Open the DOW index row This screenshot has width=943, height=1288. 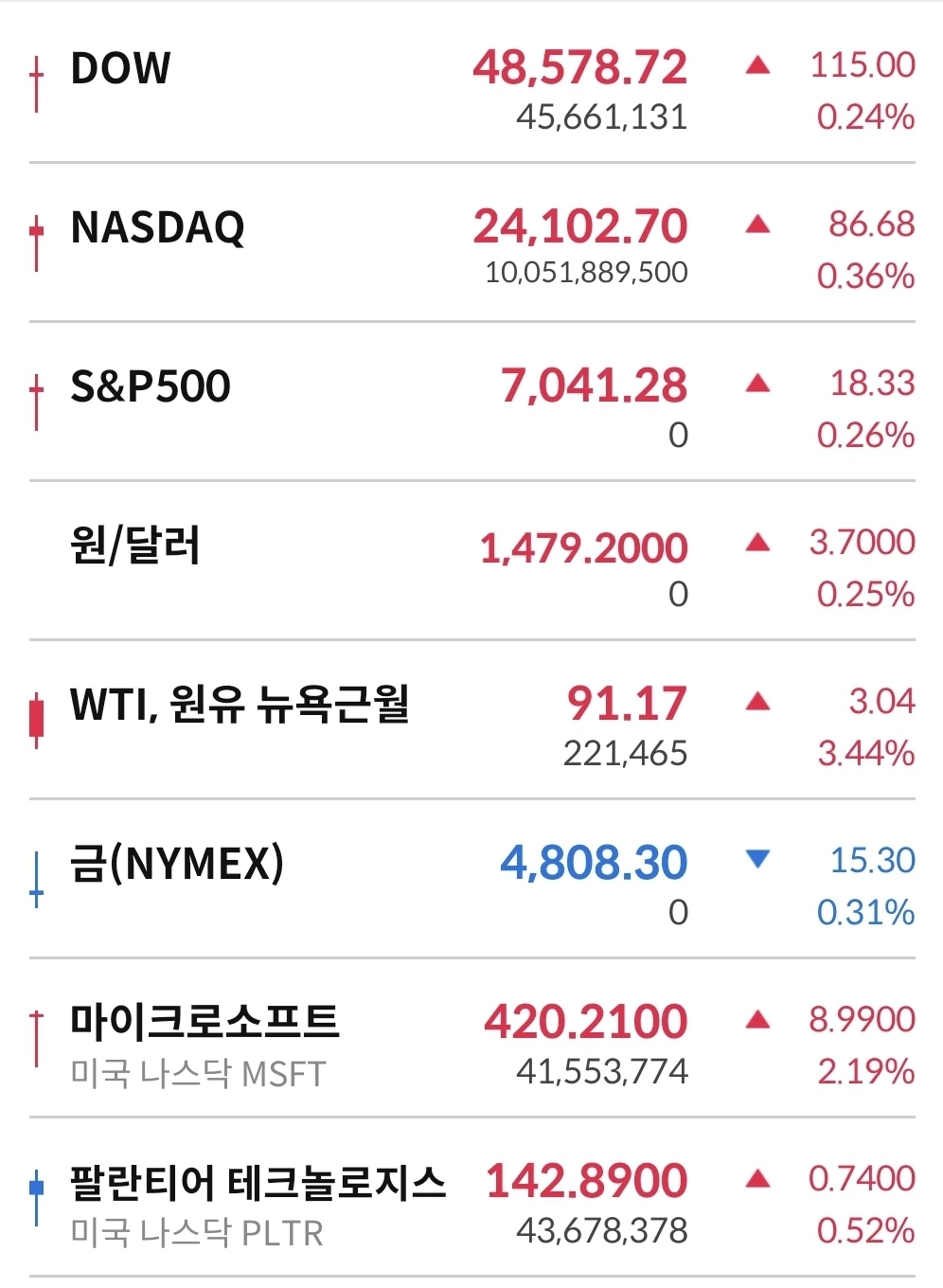click(x=121, y=69)
